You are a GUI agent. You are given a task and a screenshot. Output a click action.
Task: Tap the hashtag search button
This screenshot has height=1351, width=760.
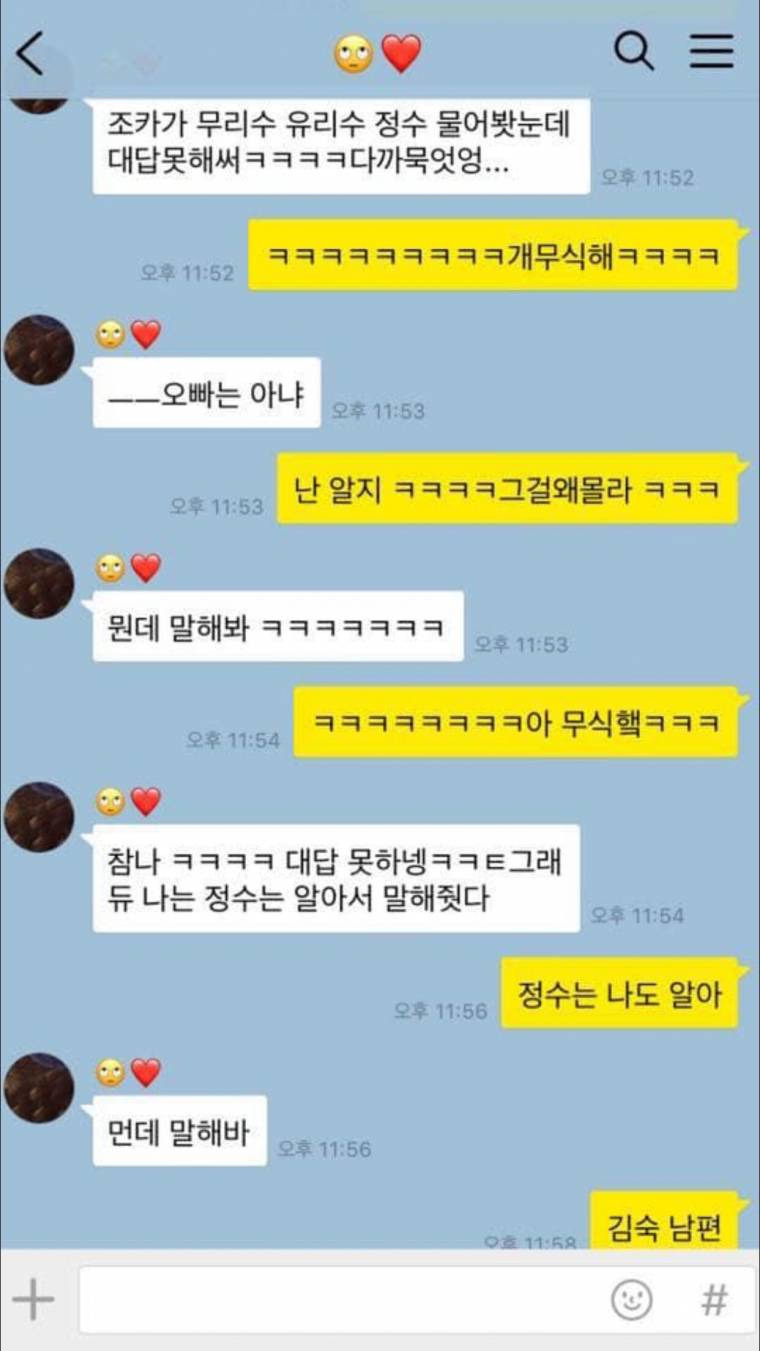714,1300
